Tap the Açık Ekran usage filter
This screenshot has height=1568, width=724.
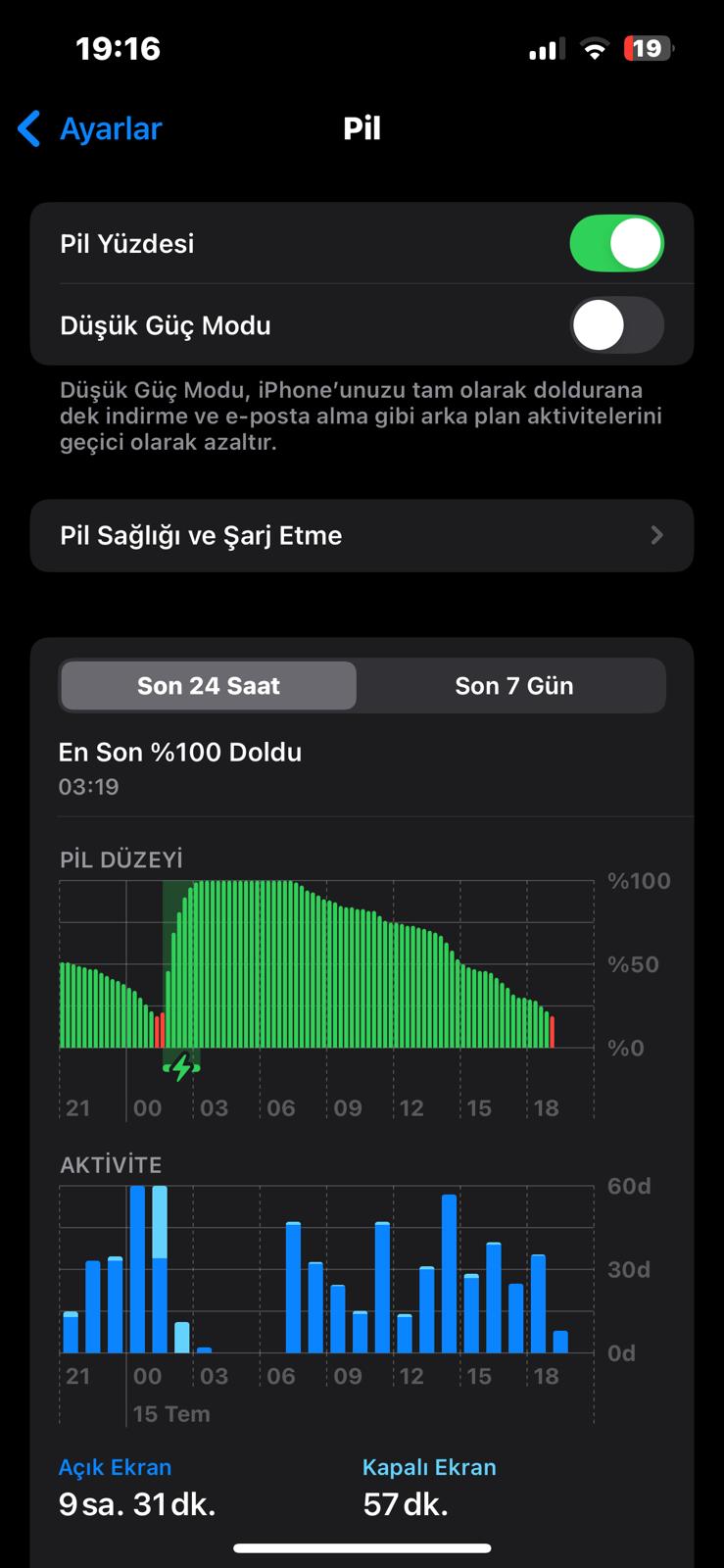tap(137, 1486)
